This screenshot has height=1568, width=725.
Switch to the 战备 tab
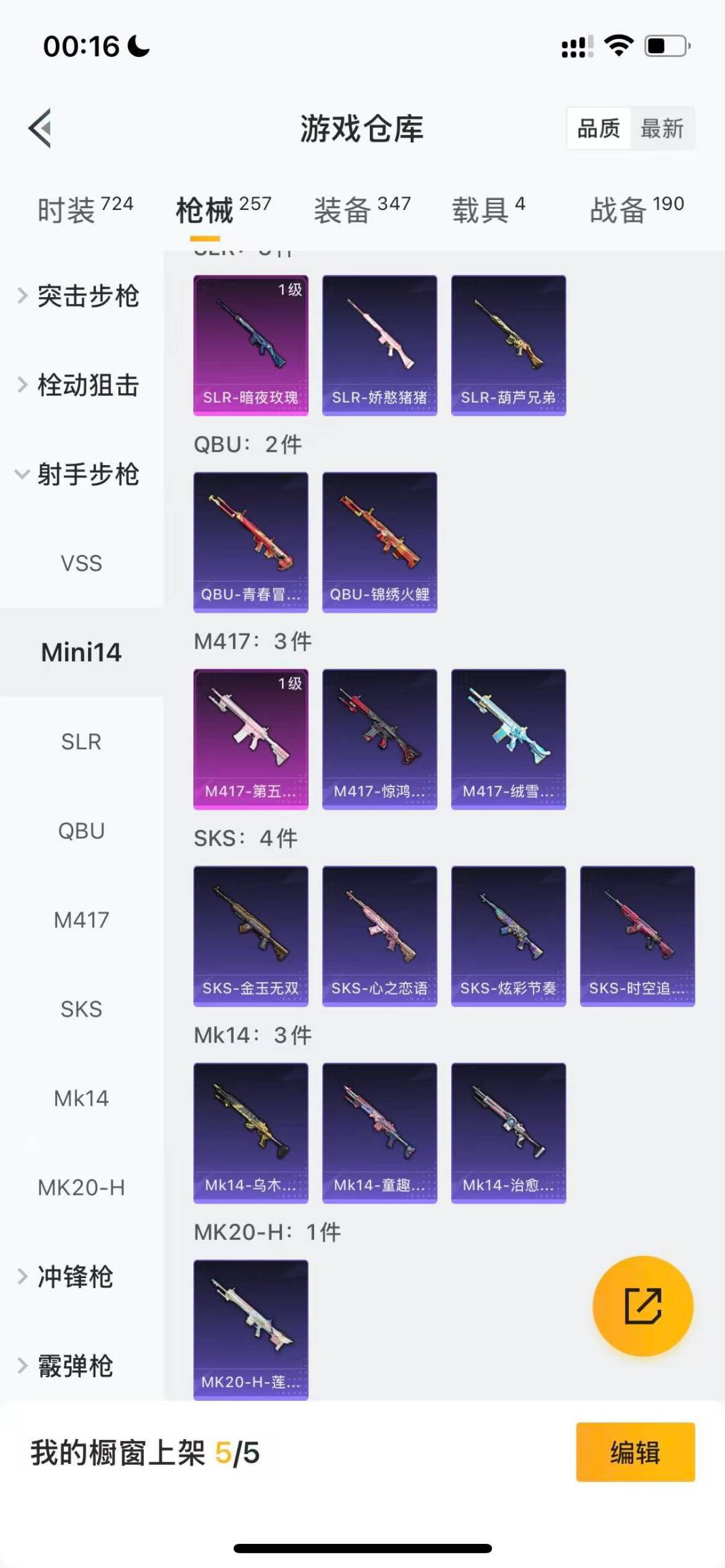tap(636, 210)
